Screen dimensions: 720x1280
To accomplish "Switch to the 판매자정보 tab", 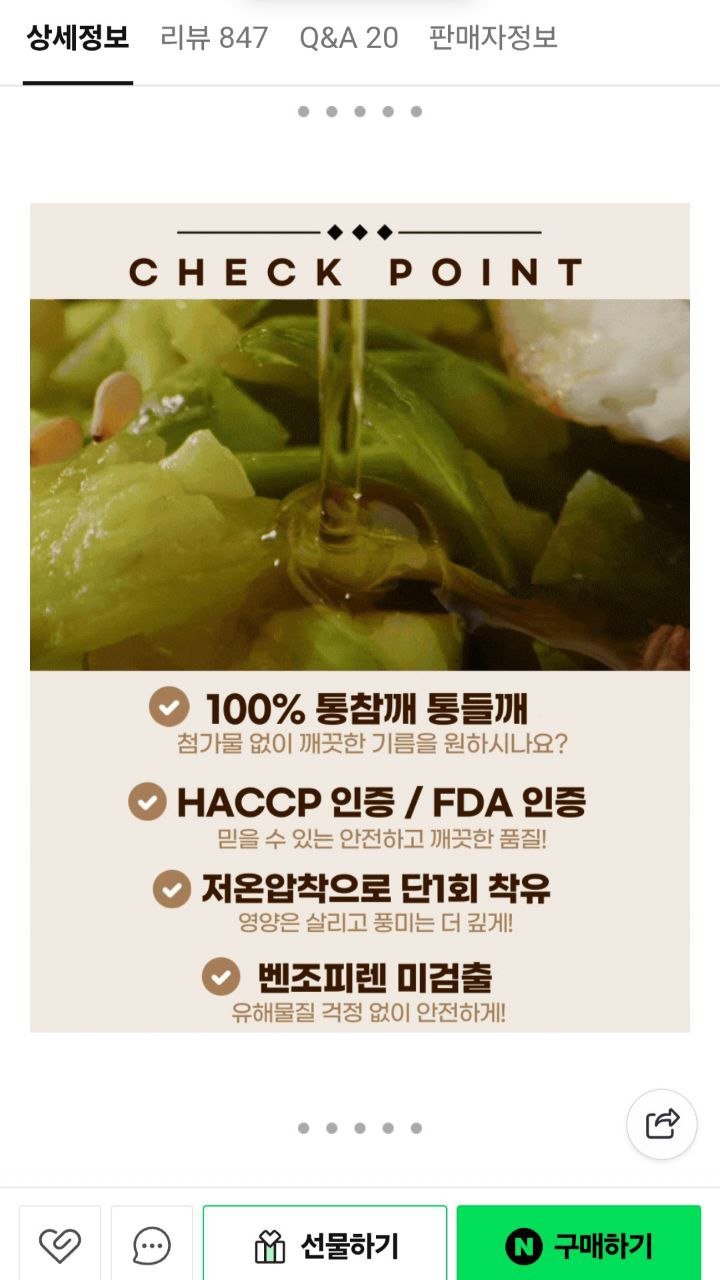I will tap(493, 38).
